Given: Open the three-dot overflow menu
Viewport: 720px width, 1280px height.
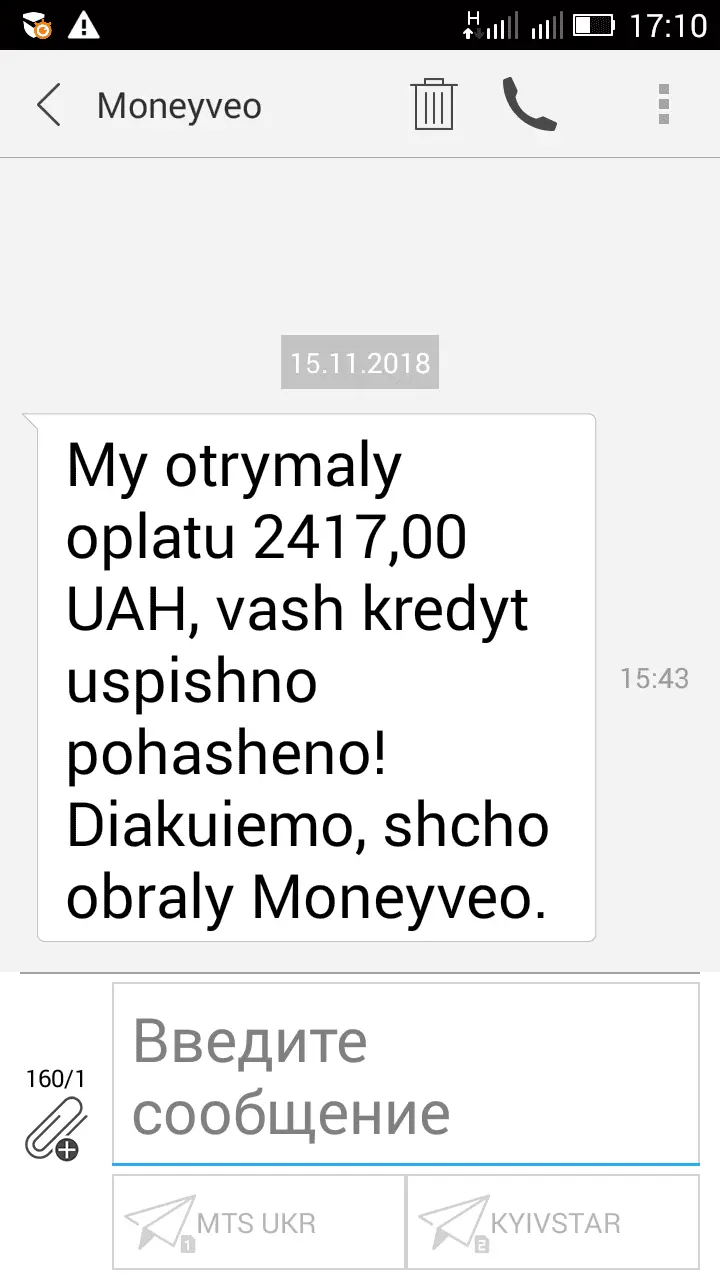Looking at the screenshot, I should (x=663, y=104).
